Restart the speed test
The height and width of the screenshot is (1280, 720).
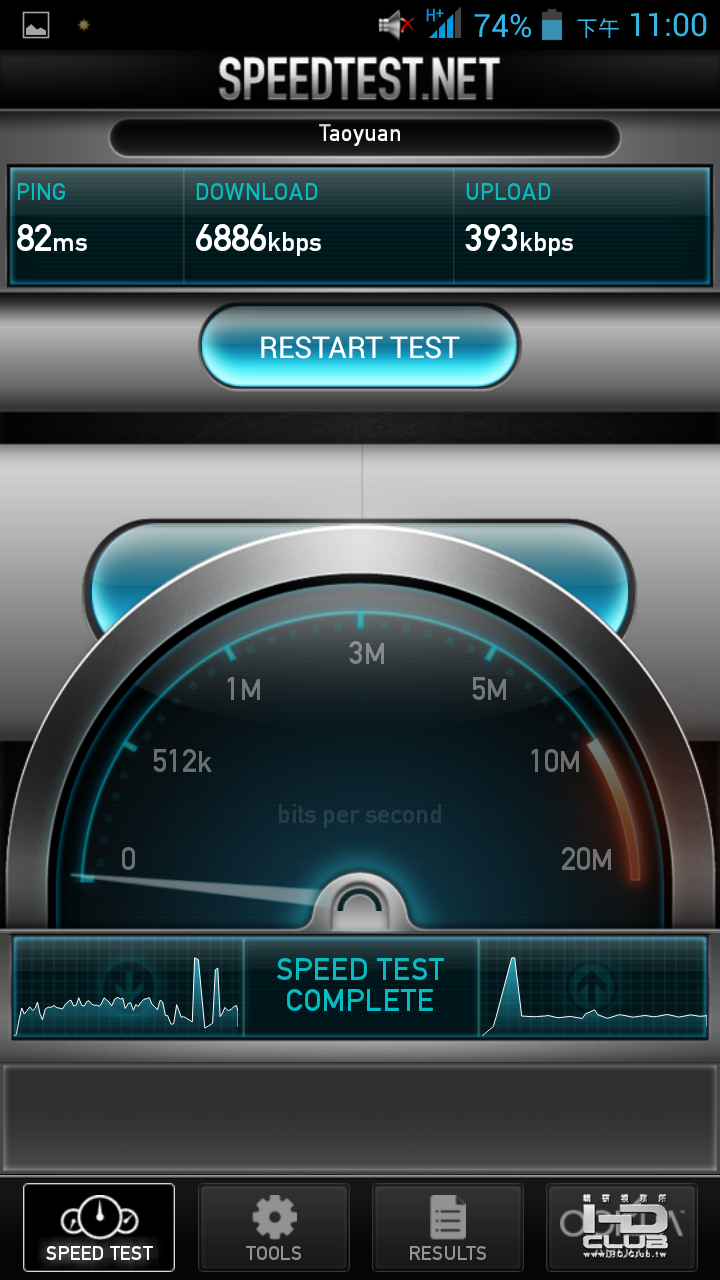359,347
